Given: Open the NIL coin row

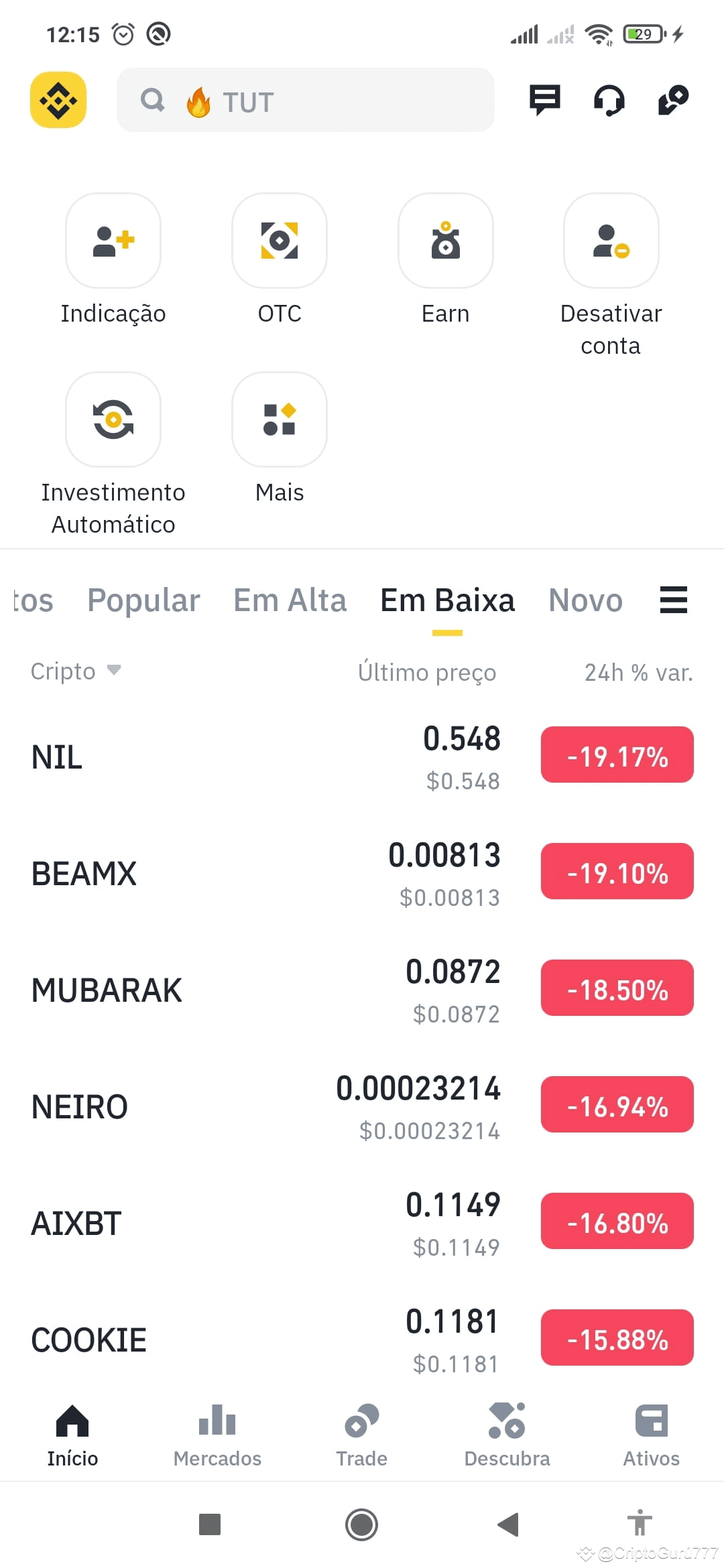Looking at the screenshot, I should (362, 757).
